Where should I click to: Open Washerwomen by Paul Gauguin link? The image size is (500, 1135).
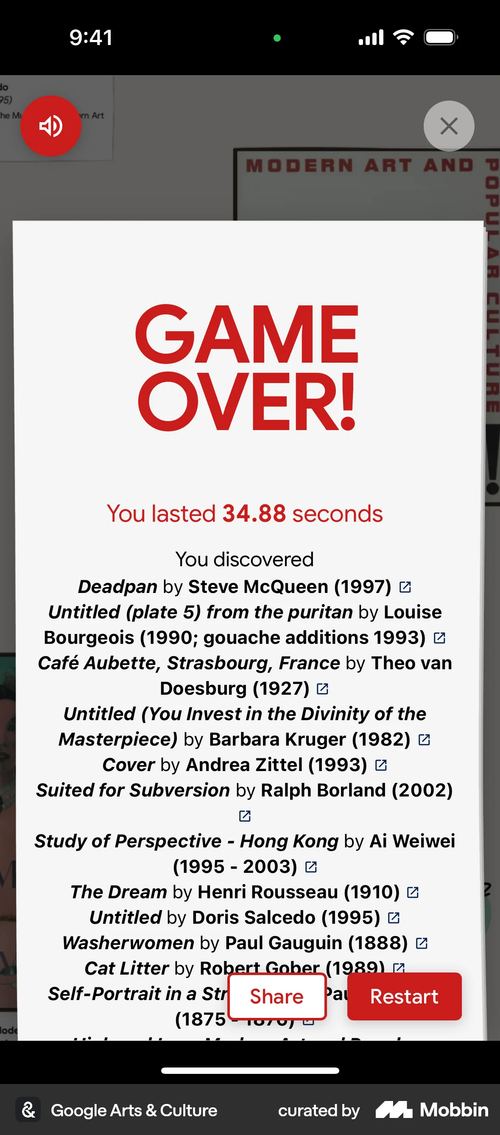pos(421,943)
